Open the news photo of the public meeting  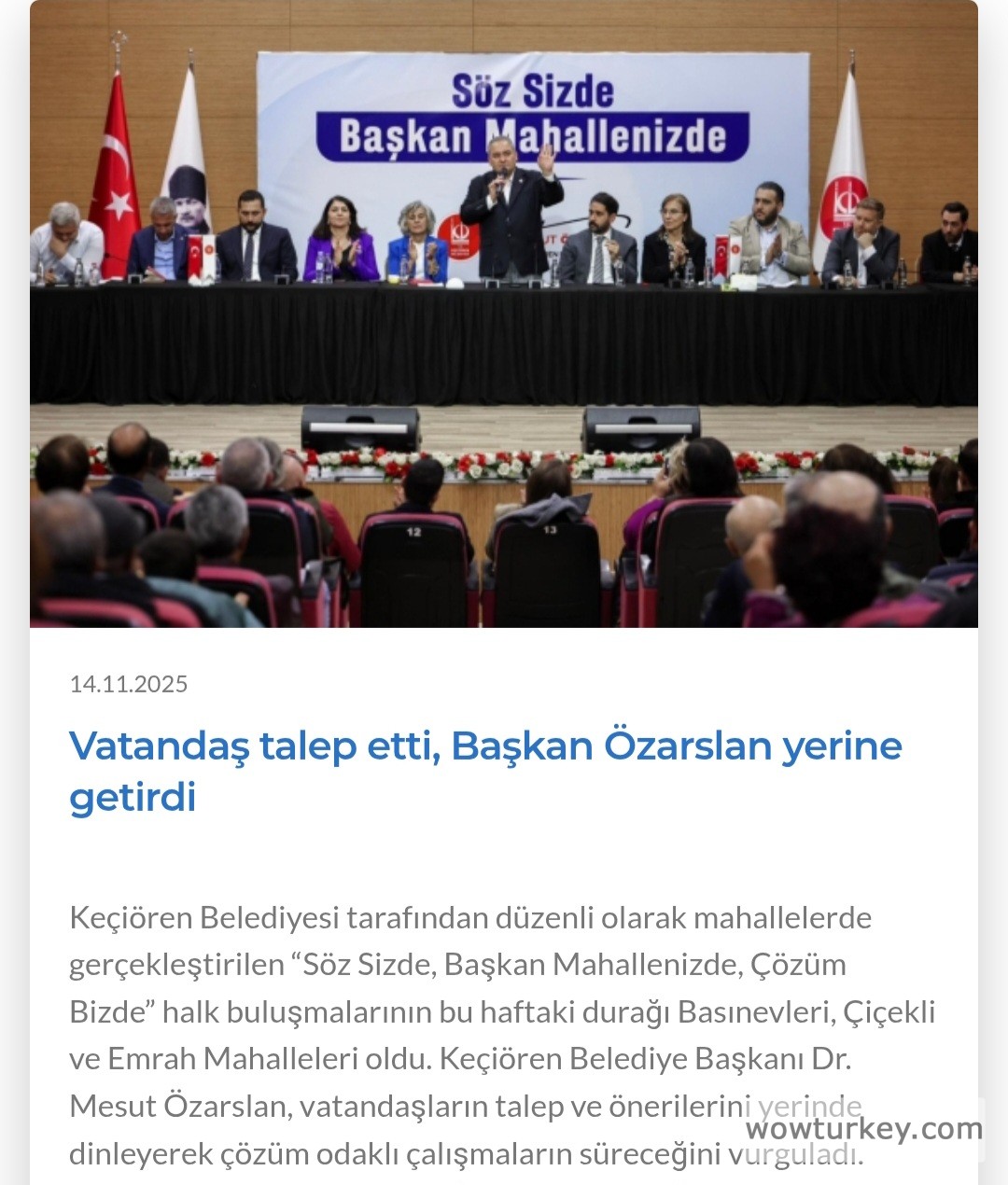tap(504, 314)
